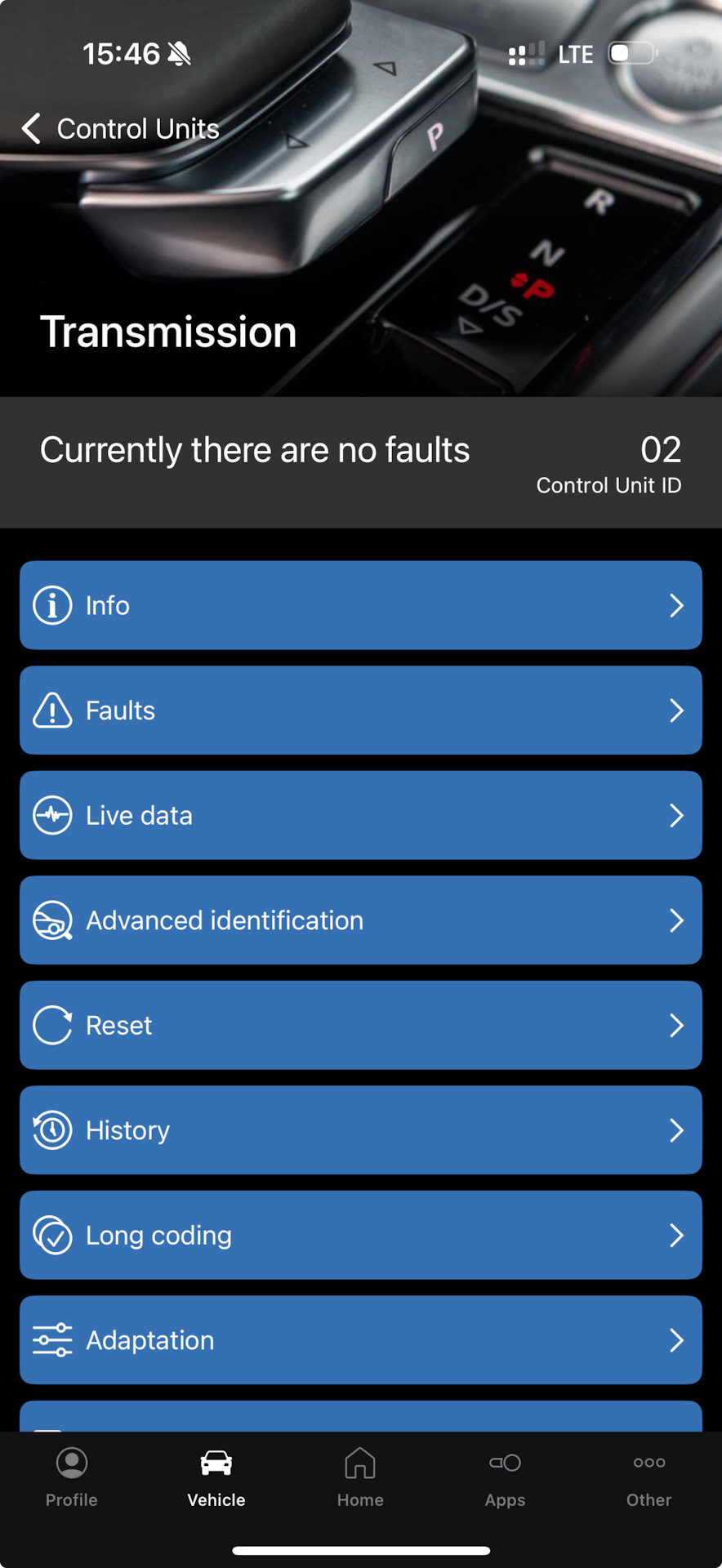The height and width of the screenshot is (1568, 722).
Task: Open the Info row
Action: 360,605
